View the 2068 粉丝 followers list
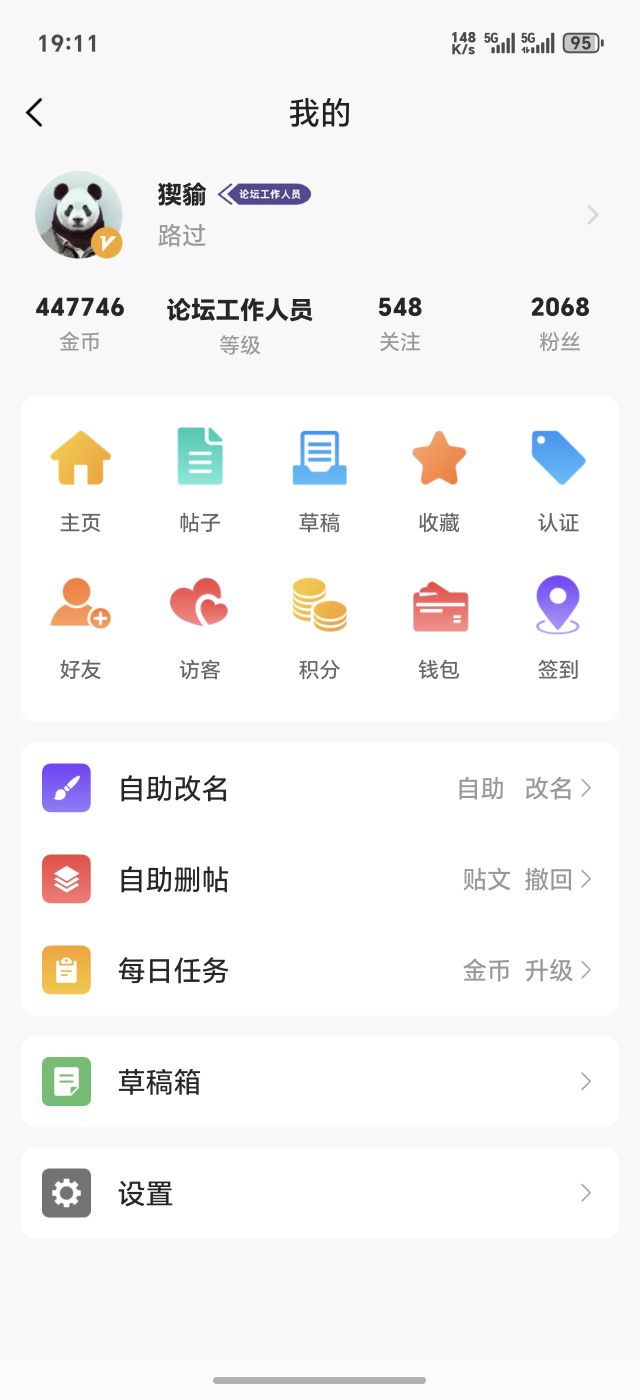Viewport: 640px width, 1400px height. (560, 323)
